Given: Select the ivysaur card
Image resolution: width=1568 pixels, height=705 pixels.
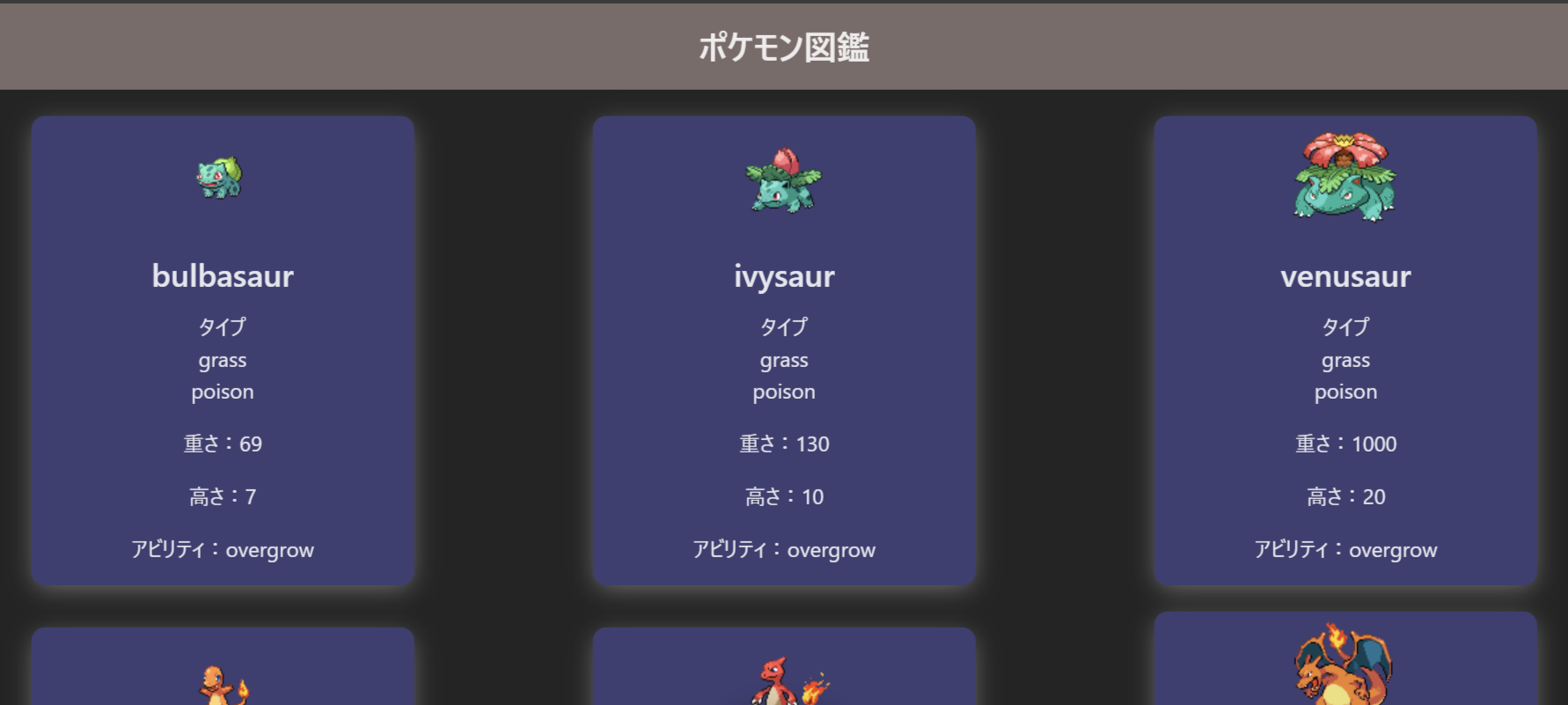Looking at the screenshot, I should (x=784, y=350).
